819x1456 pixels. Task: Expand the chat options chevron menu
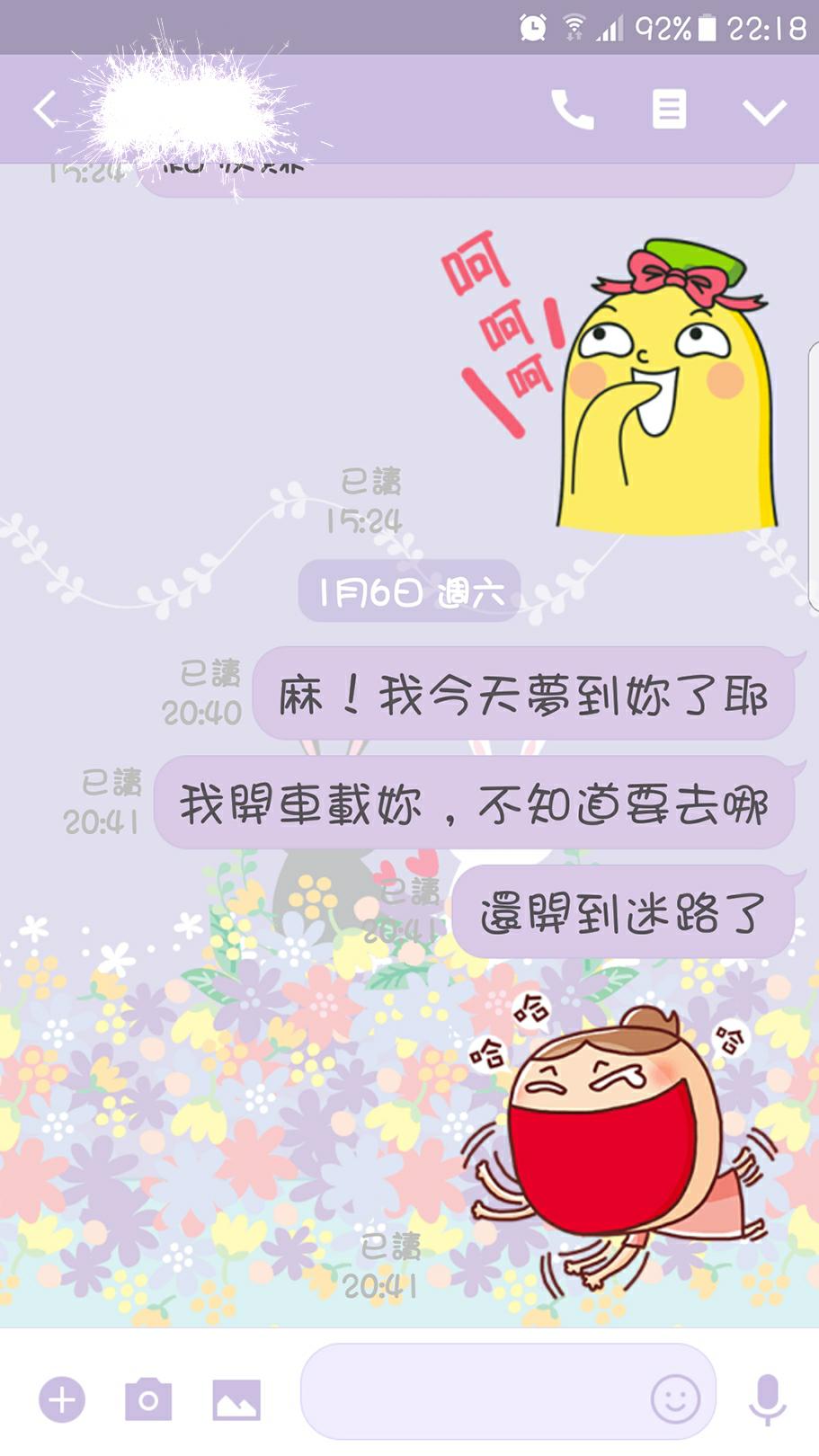[764, 111]
